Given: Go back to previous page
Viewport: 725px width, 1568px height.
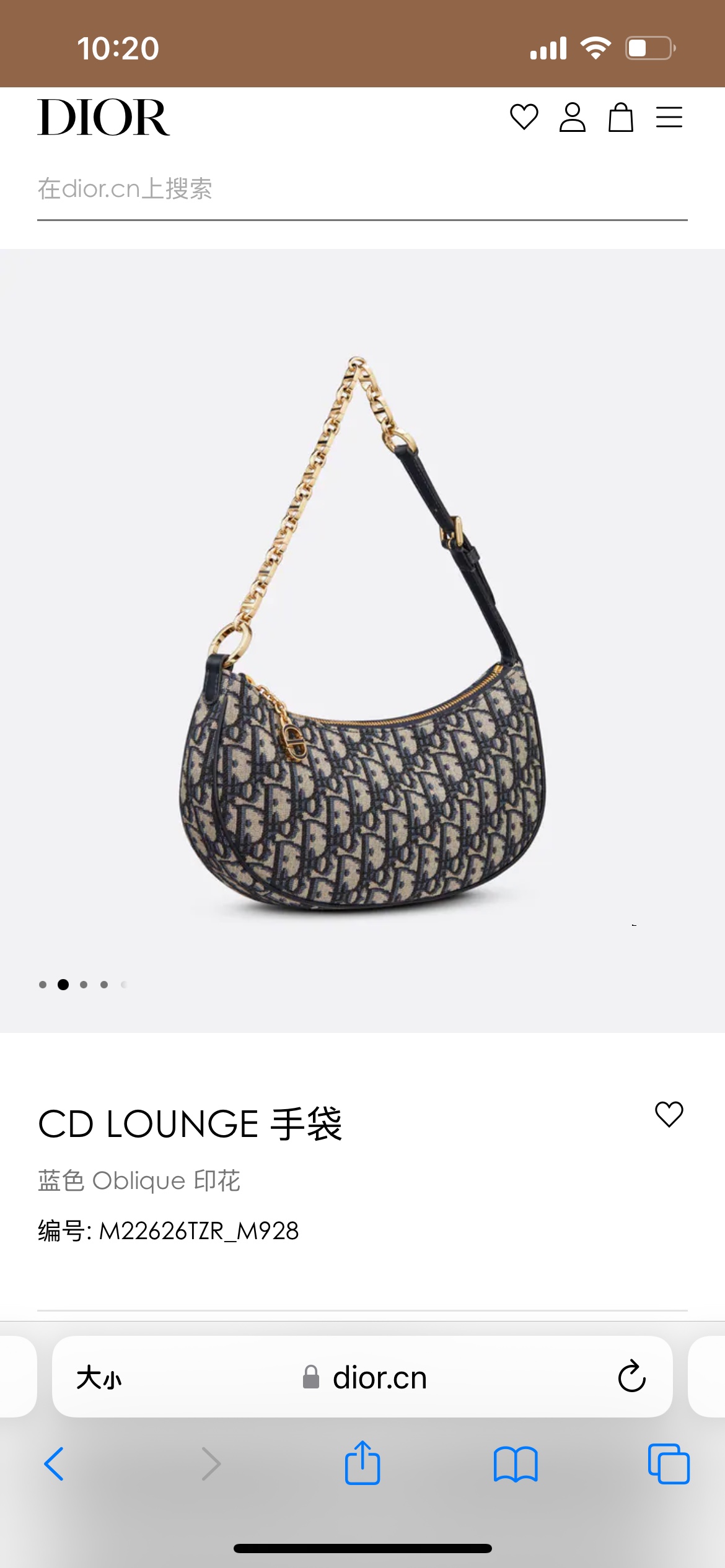Looking at the screenshot, I should 55,1464.
